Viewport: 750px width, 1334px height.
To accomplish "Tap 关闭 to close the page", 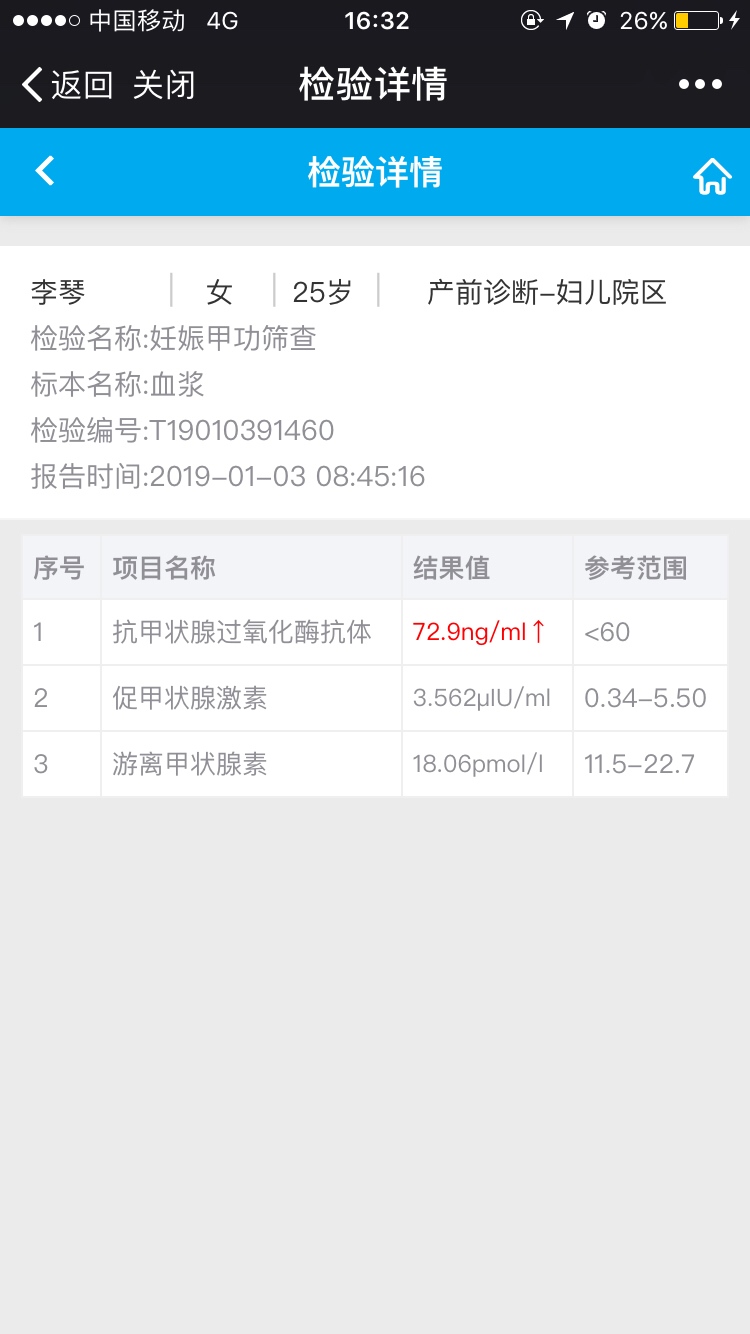I will (163, 85).
